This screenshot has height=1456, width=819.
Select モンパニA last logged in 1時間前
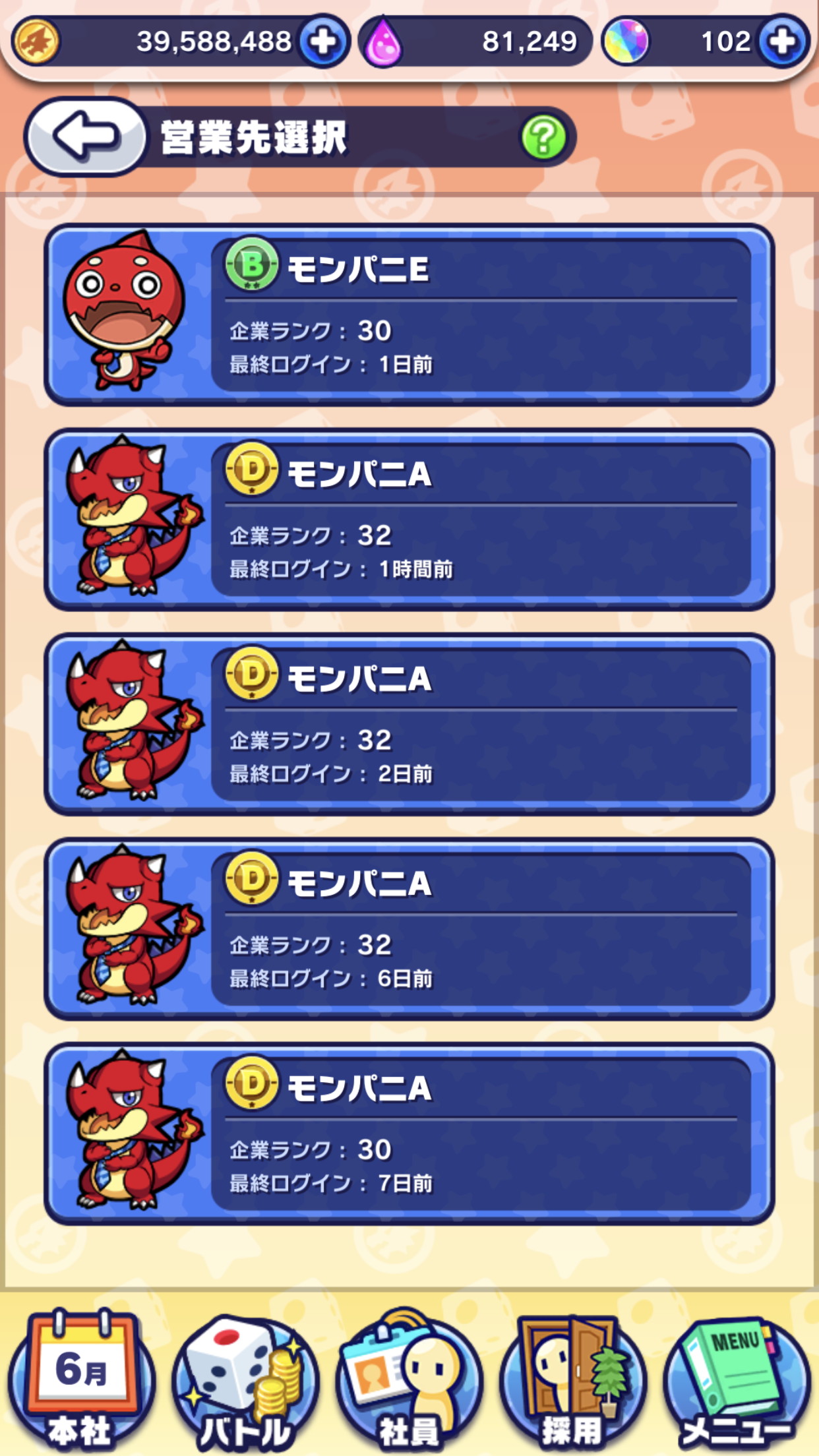click(x=409, y=520)
